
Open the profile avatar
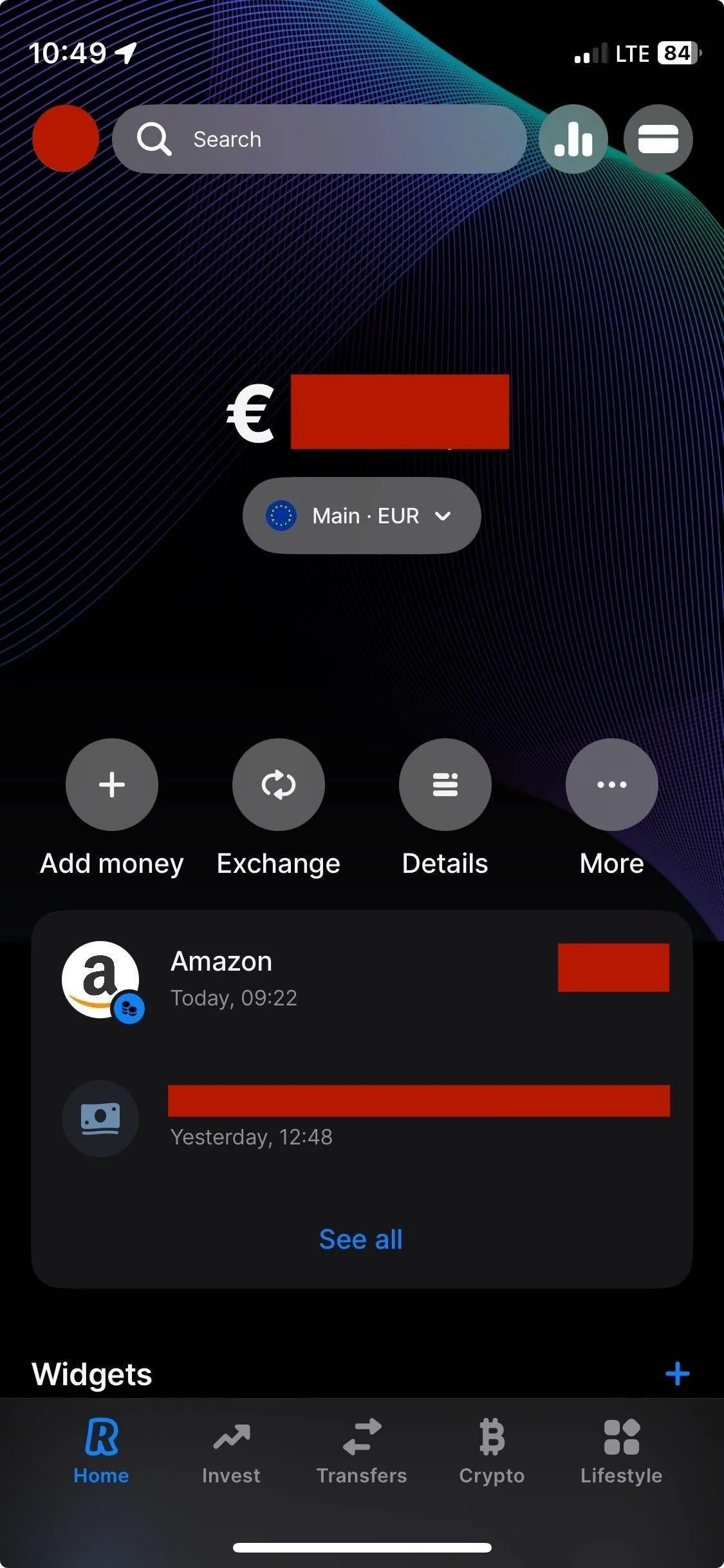(66, 138)
